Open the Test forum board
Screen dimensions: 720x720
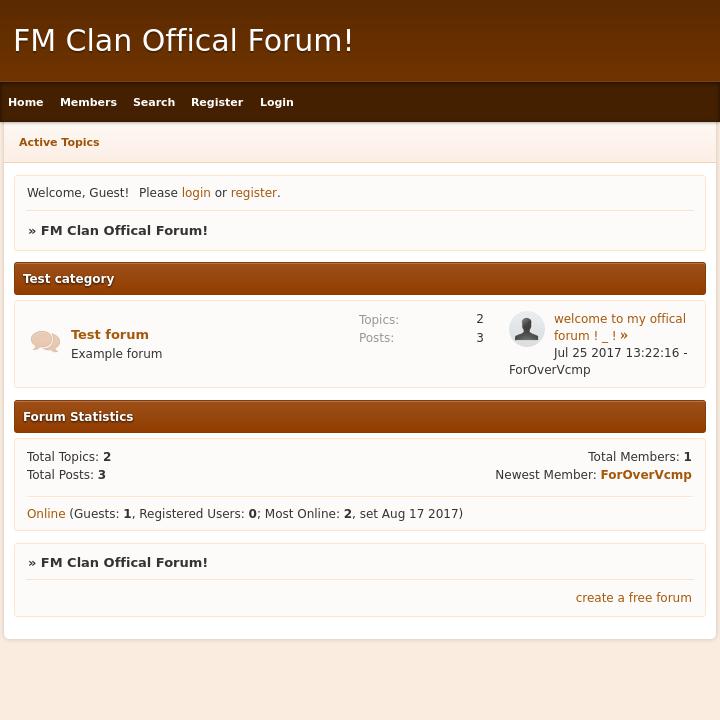110,335
